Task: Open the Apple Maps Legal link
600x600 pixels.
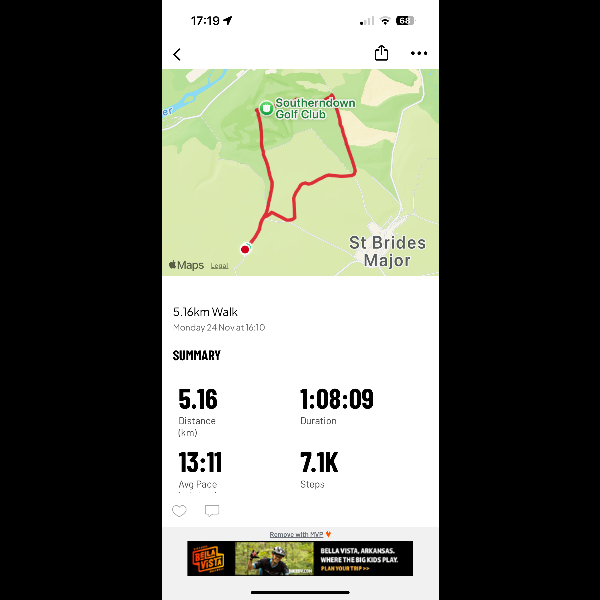Action: (219, 266)
